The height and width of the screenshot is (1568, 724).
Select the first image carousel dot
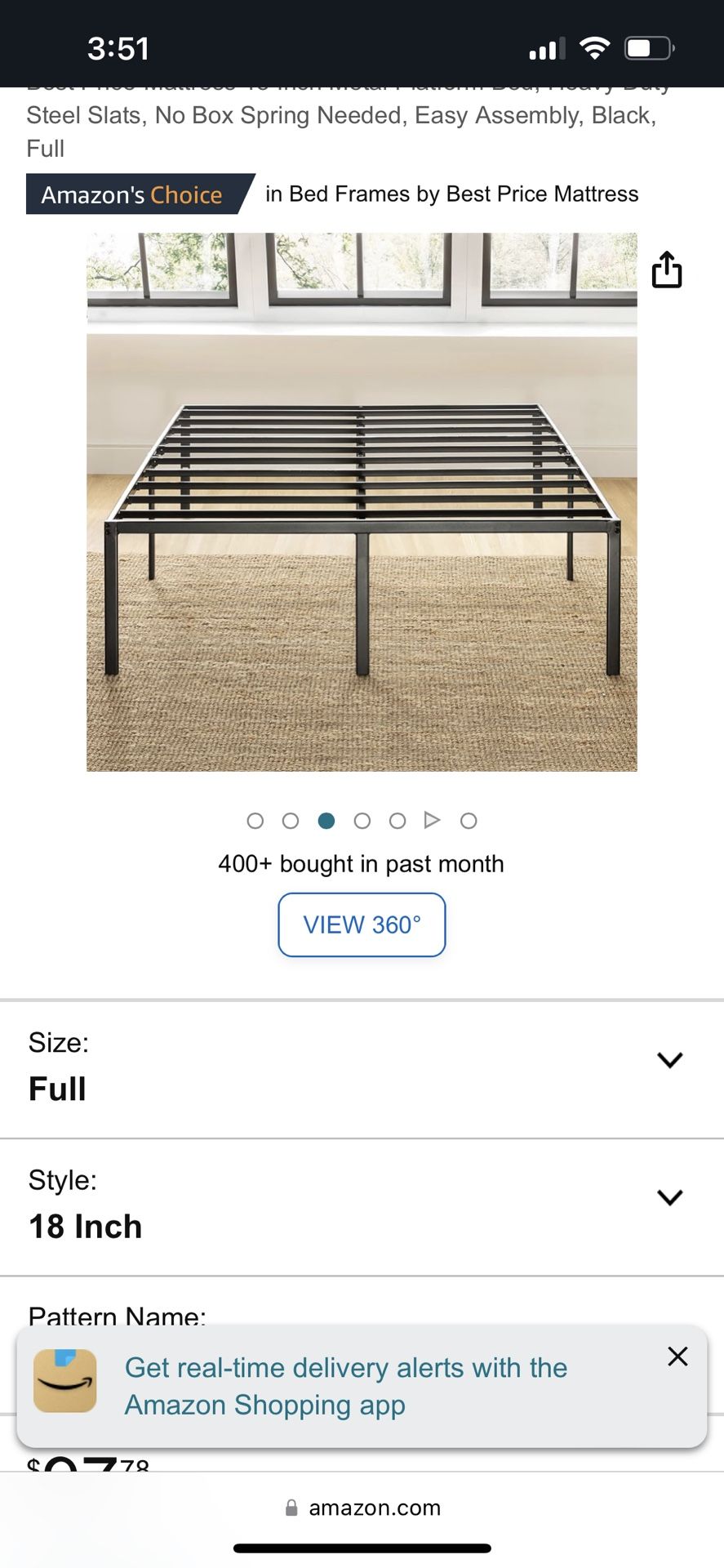(255, 821)
